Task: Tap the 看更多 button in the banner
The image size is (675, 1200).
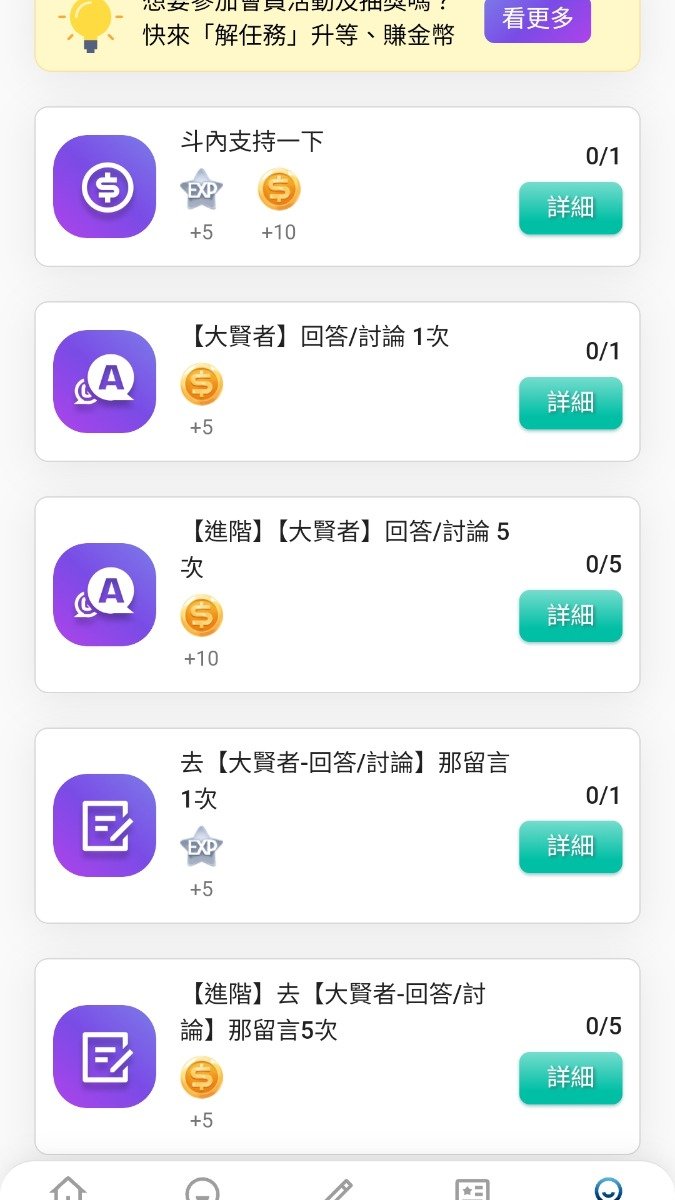Action: [537, 19]
